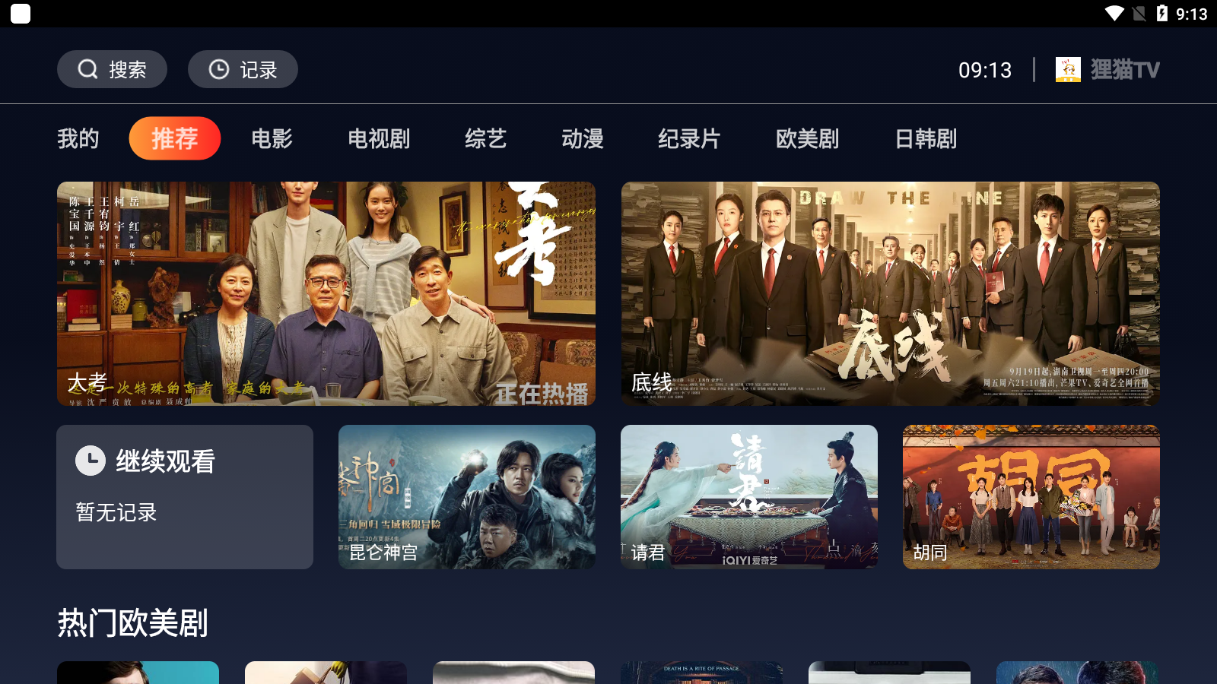Select the 推荐 tab
The width and height of the screenshot is (1217, 684).
point(175,139)
